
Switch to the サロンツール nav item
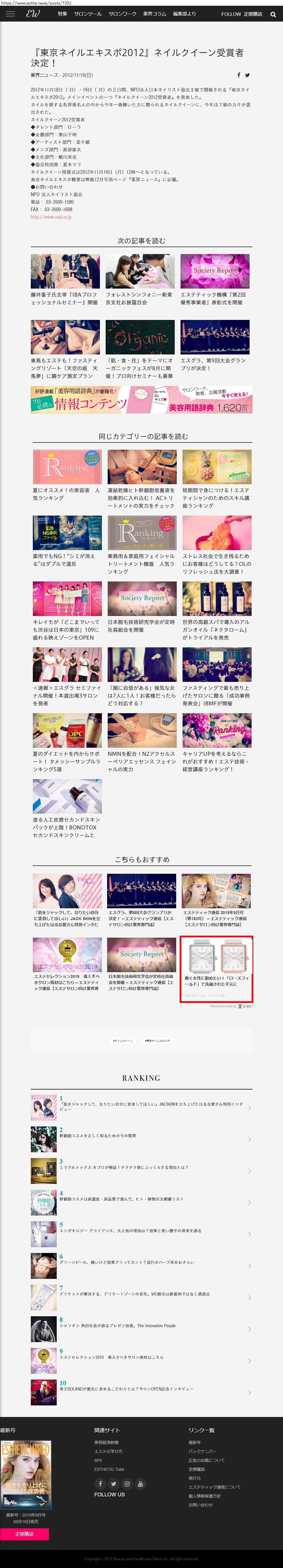[x=88, y=14]
